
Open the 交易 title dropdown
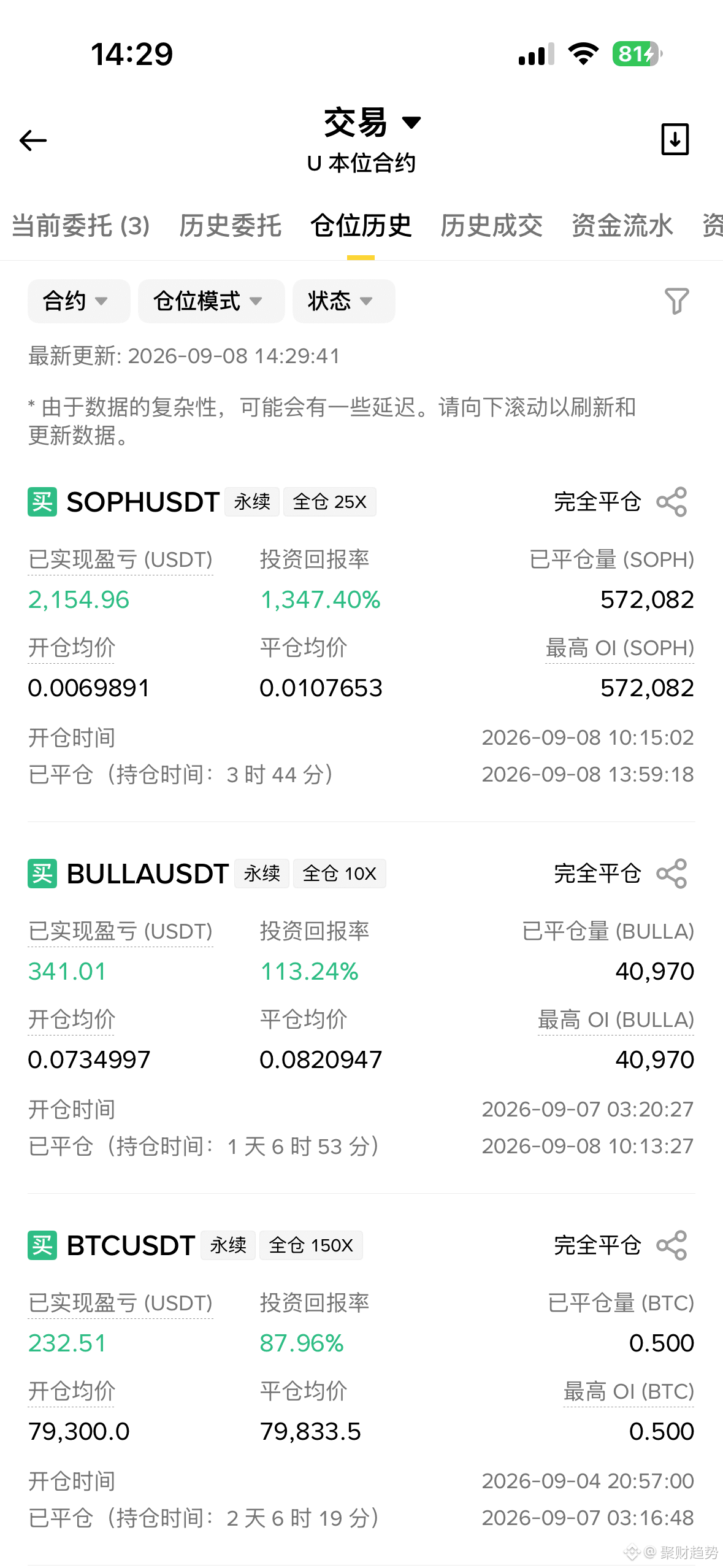(x=372, y=122)
